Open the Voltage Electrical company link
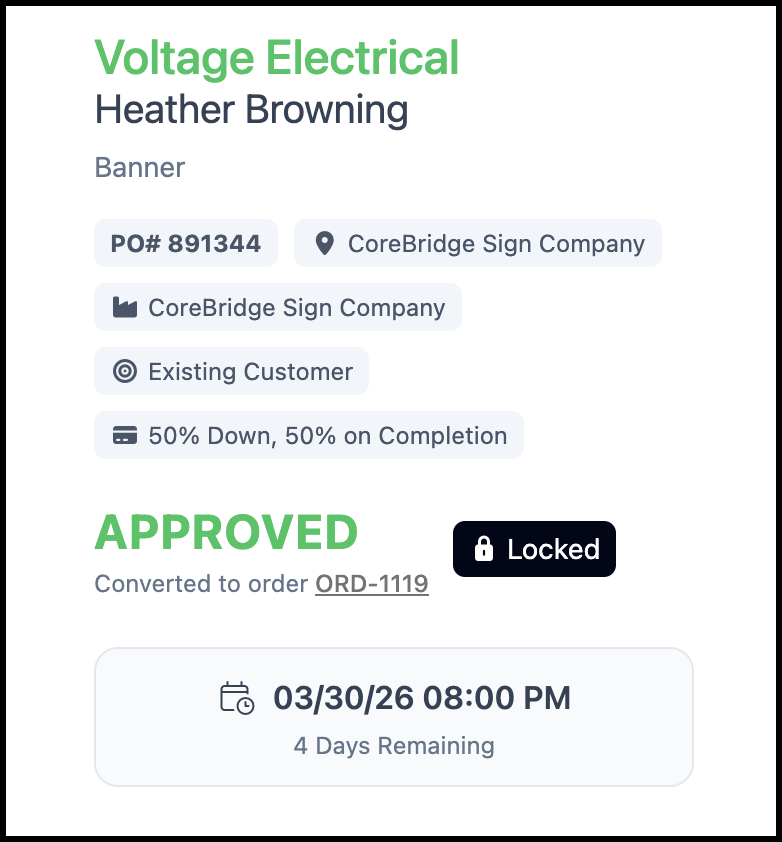 point(277,58)
